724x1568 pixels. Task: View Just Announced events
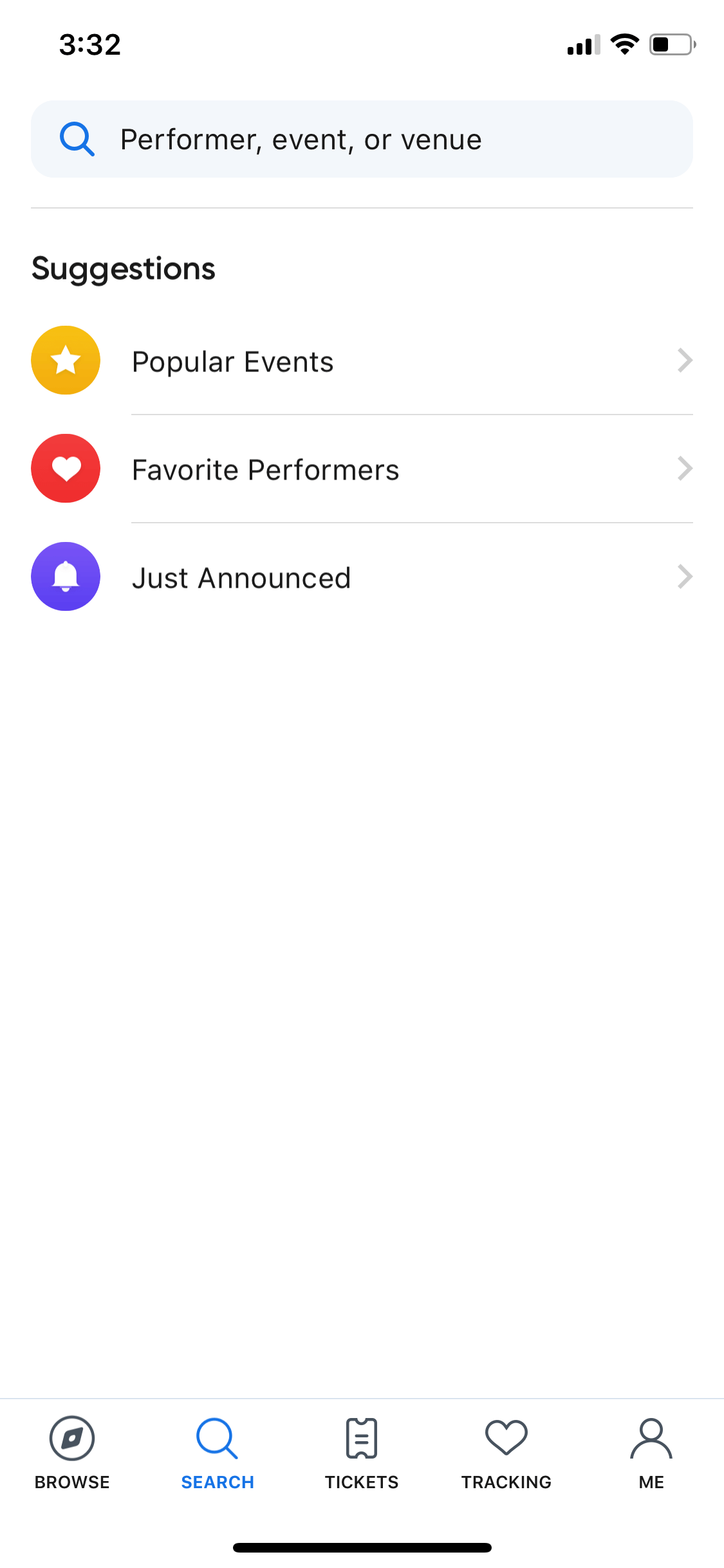362,577
